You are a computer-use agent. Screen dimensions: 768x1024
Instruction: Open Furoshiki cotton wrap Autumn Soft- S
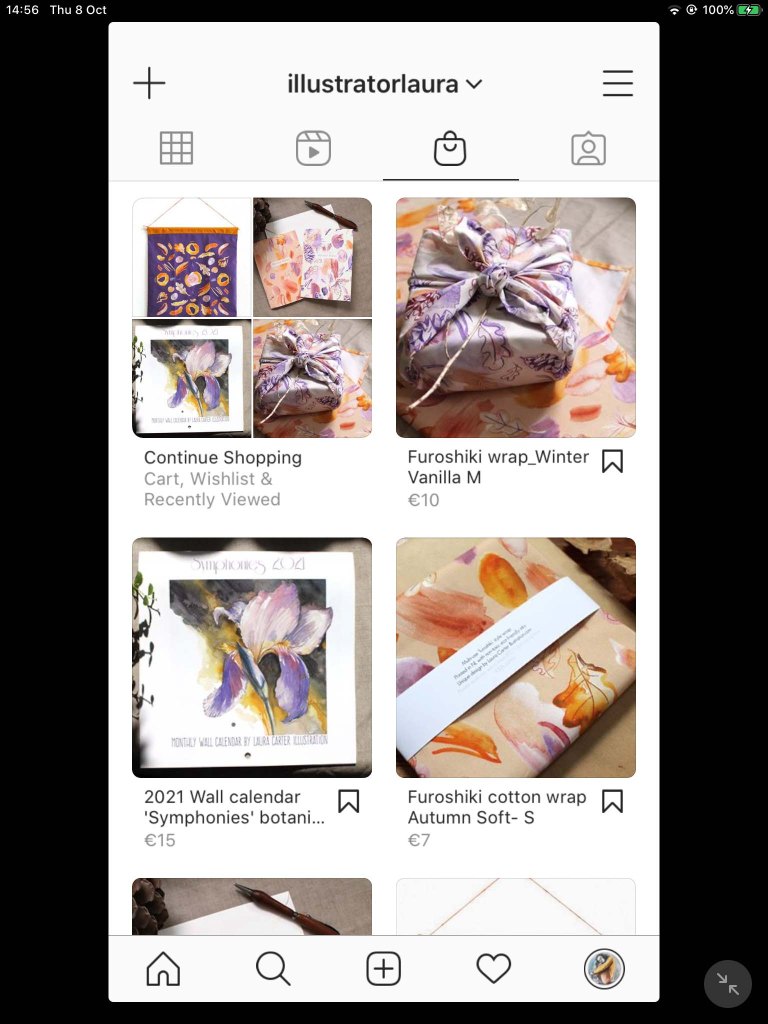tap(515, 658)
